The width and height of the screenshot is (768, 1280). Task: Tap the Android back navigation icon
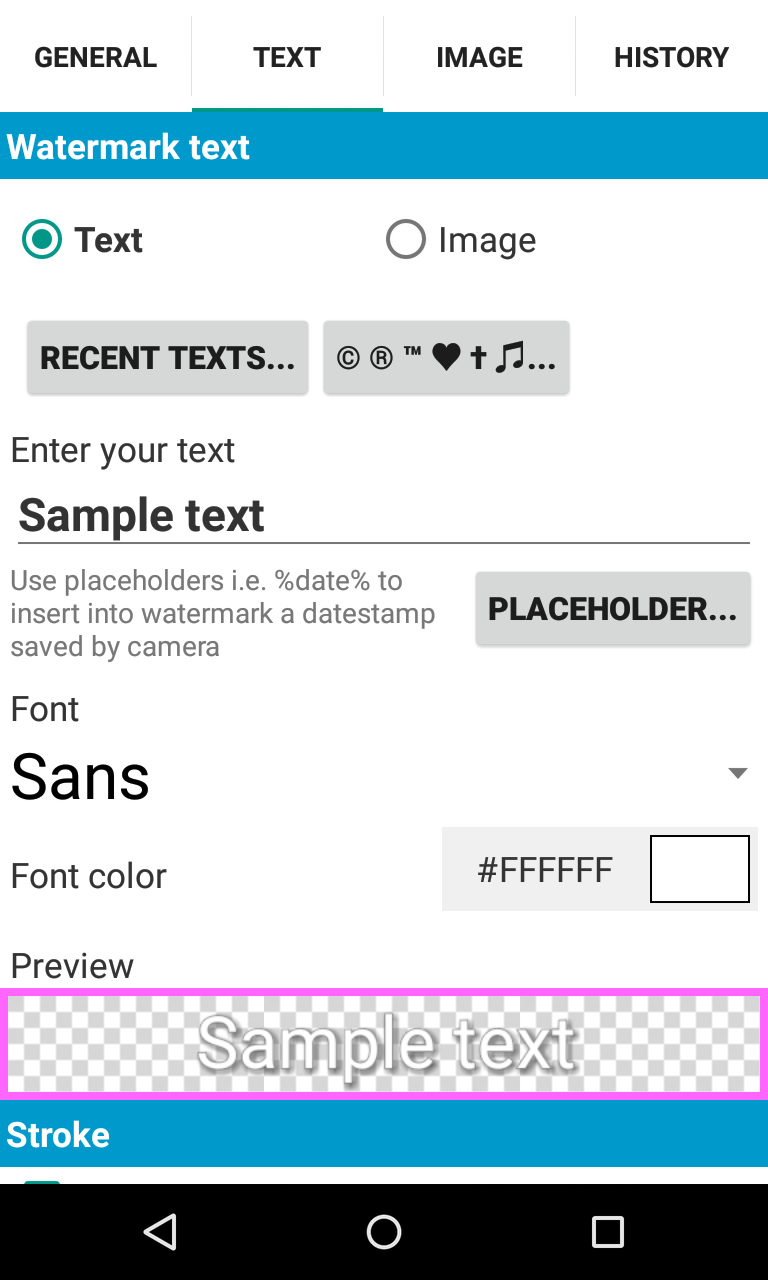point(161,1232)
